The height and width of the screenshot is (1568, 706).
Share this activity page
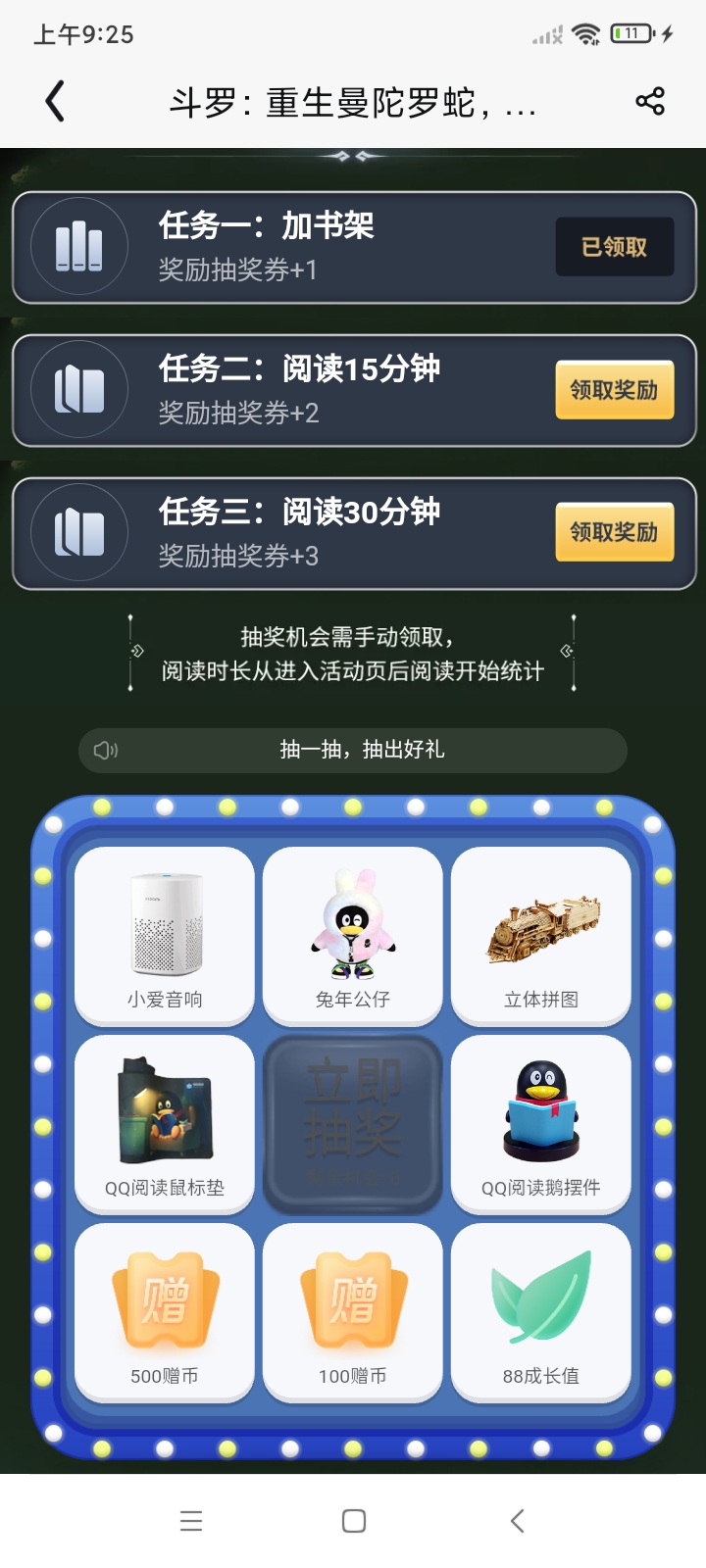coord(650,101)
